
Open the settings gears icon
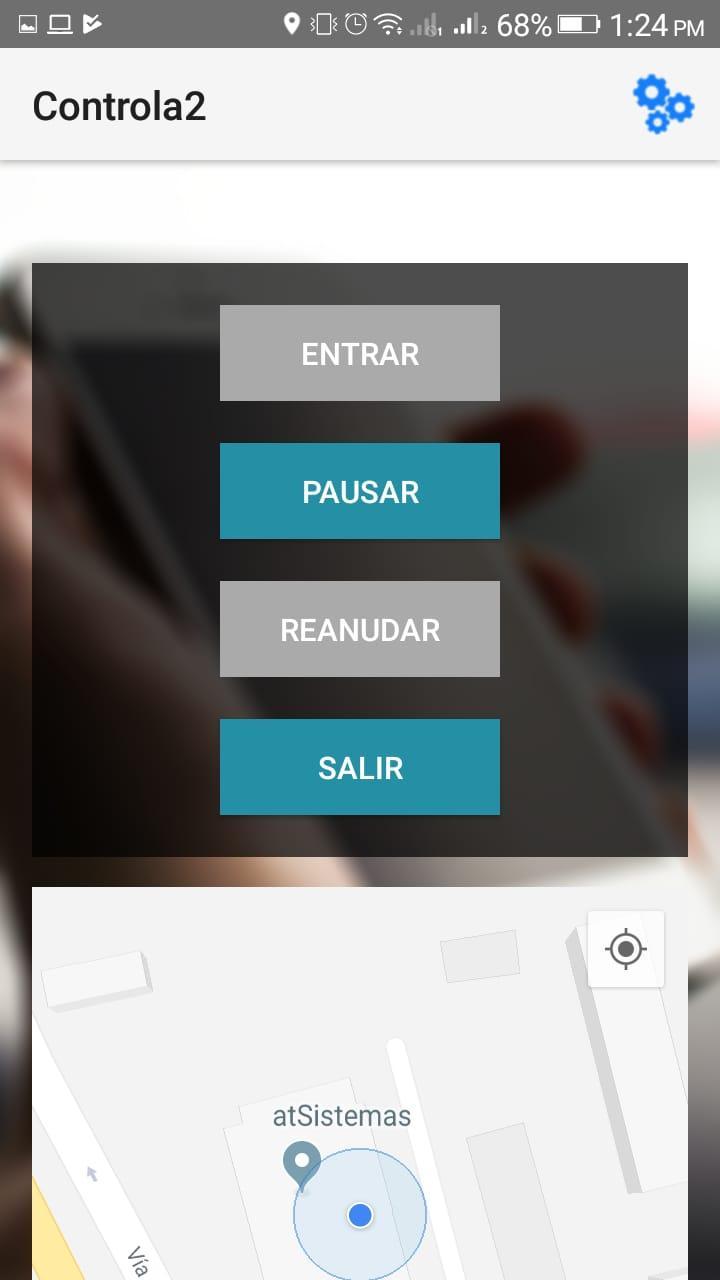tap(663, 104)
